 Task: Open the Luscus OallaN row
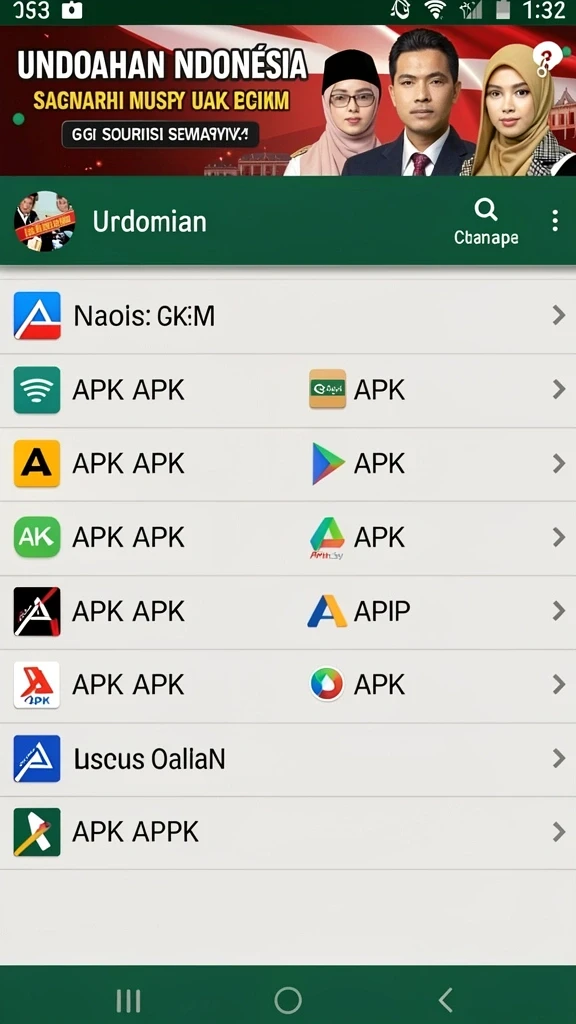coord(288,759)
